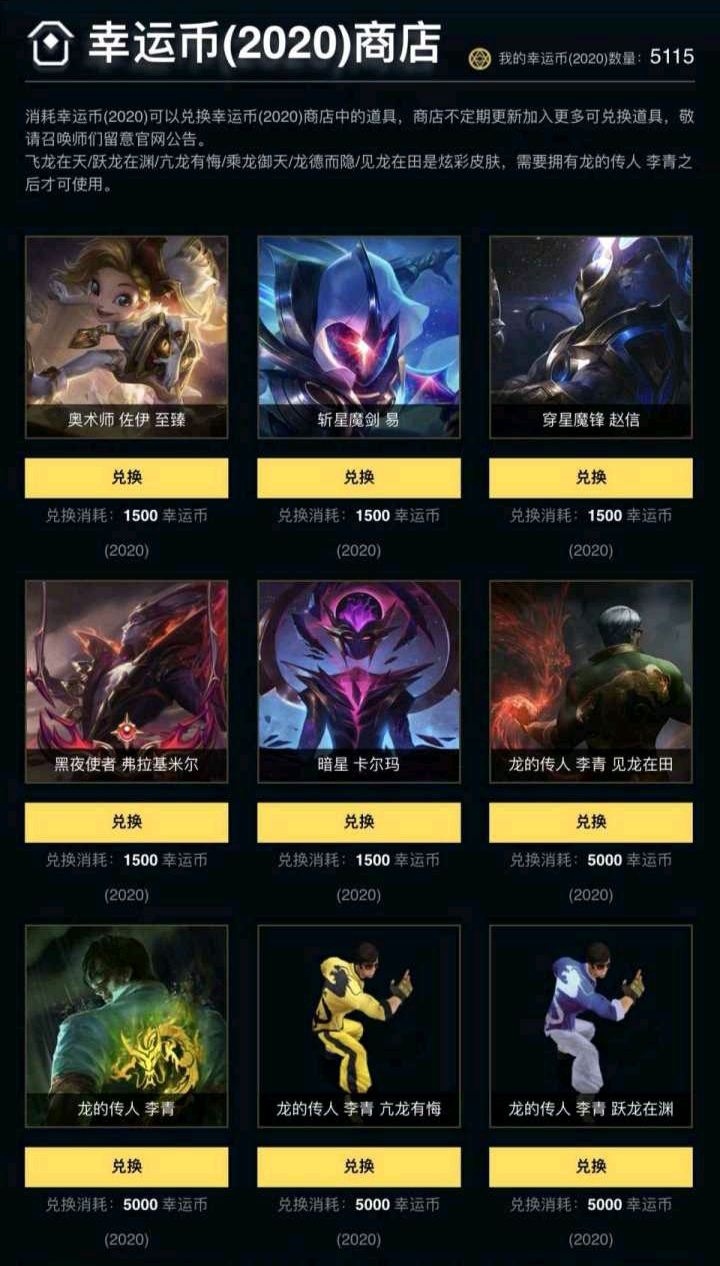Redeem 暗星 卡尔玛 skin

(x=359, y=822)
